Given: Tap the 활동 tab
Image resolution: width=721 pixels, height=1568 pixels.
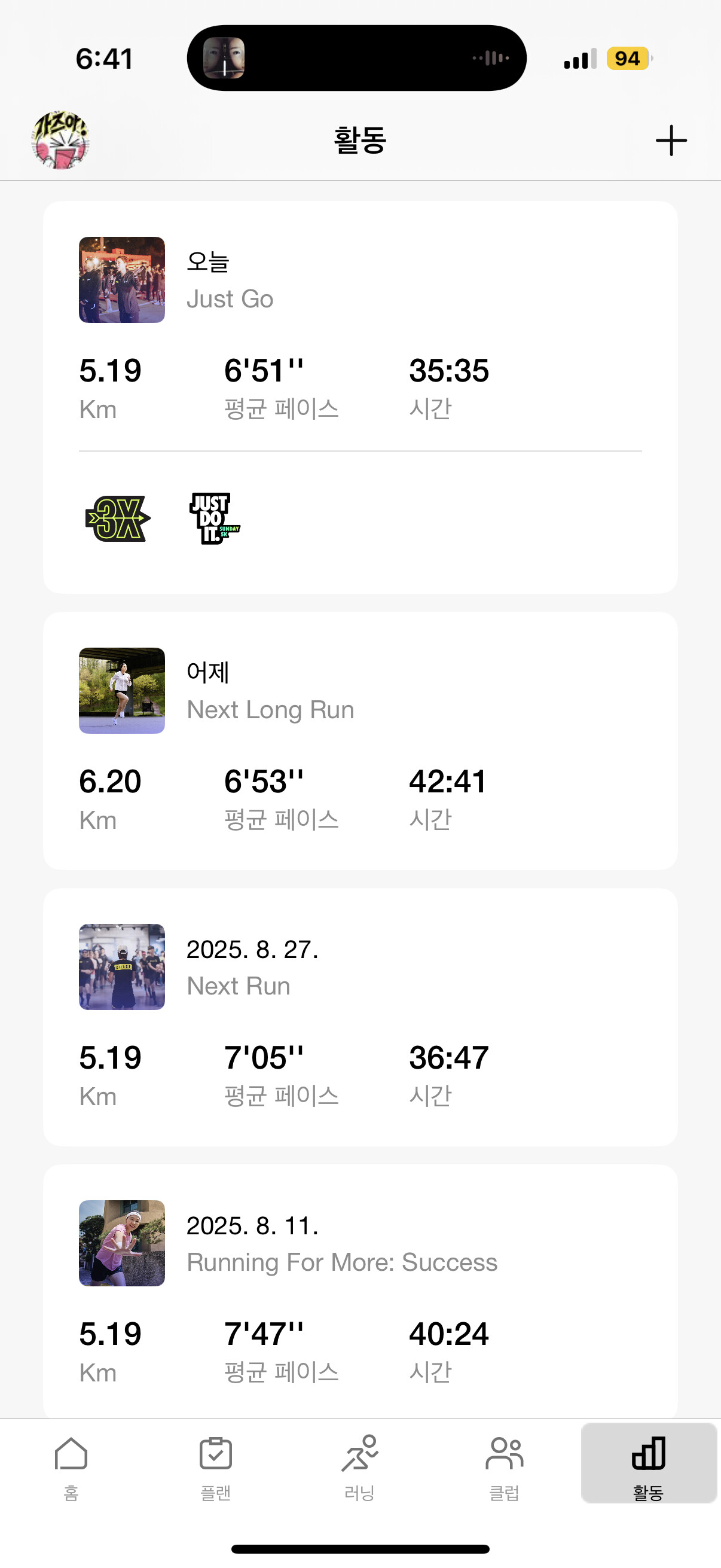Looking at the screenshot, I should 648,1466.
